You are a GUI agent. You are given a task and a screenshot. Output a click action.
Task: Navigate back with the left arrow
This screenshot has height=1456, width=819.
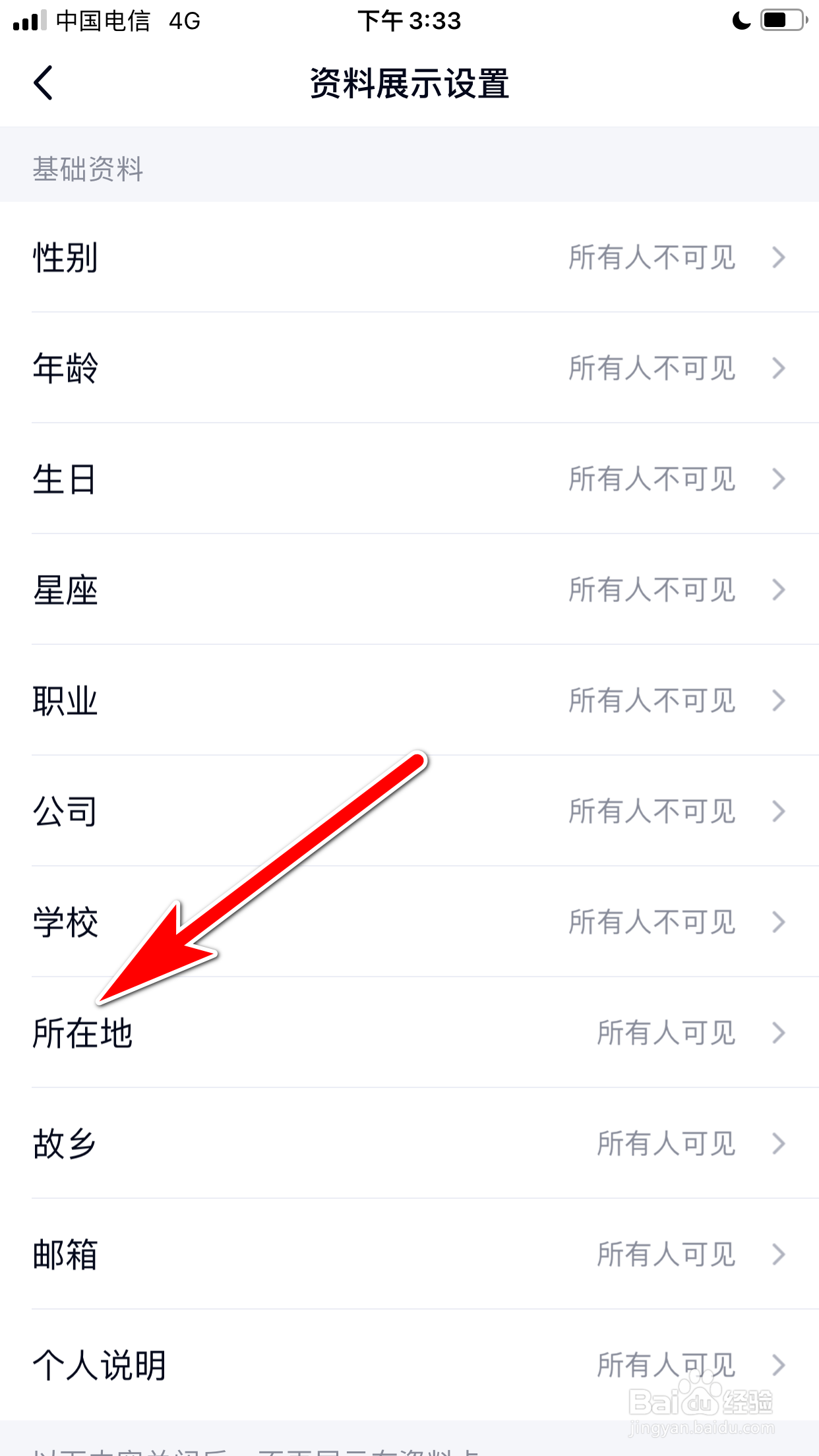tap(42, 82)
